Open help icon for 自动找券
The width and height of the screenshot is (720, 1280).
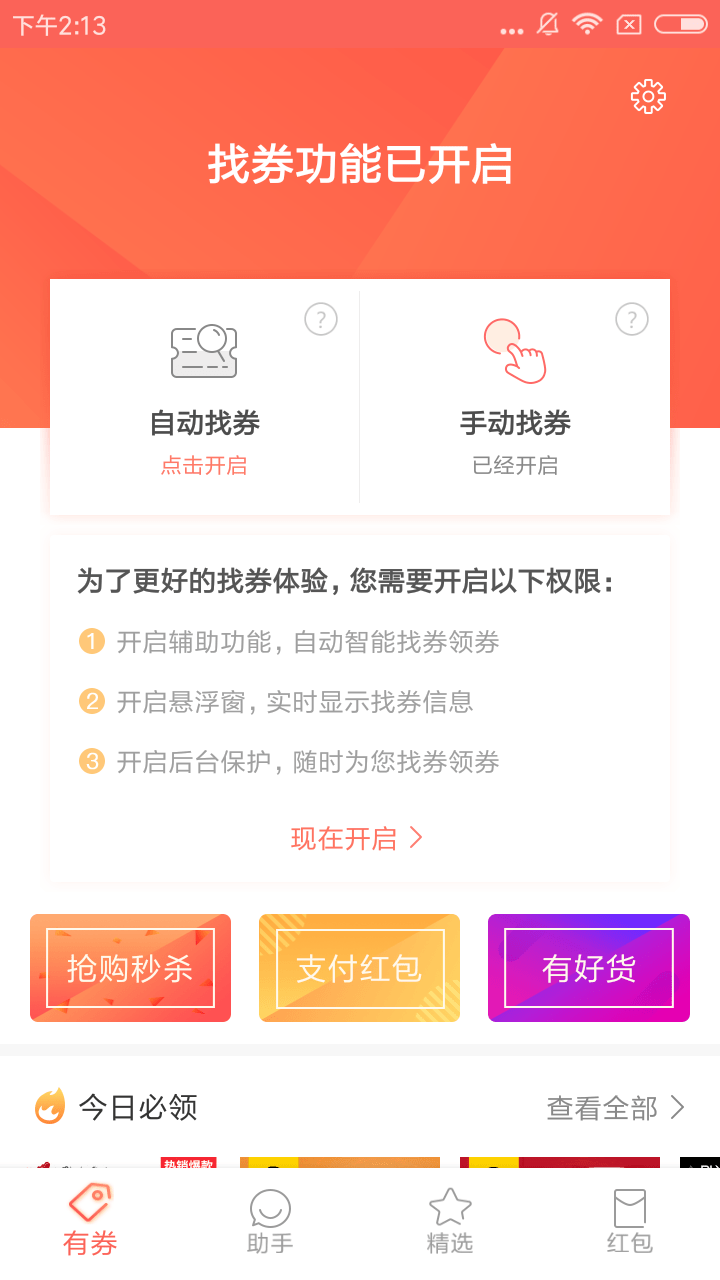(321, 320)
